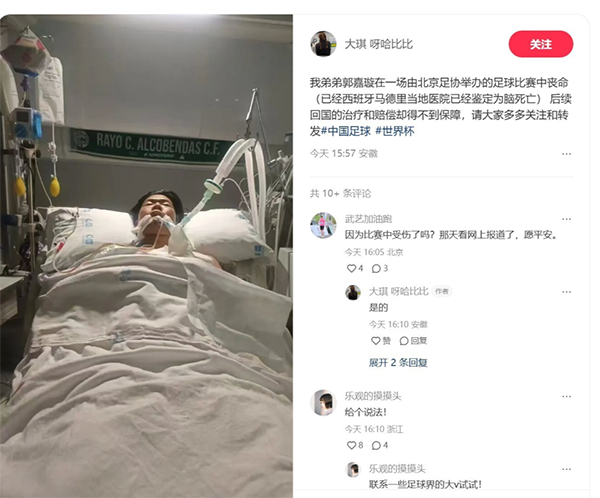Like the comment by 武艺加油跑
Image resolution: width=600 pixels, height=498 pixels.
[354, 268]
